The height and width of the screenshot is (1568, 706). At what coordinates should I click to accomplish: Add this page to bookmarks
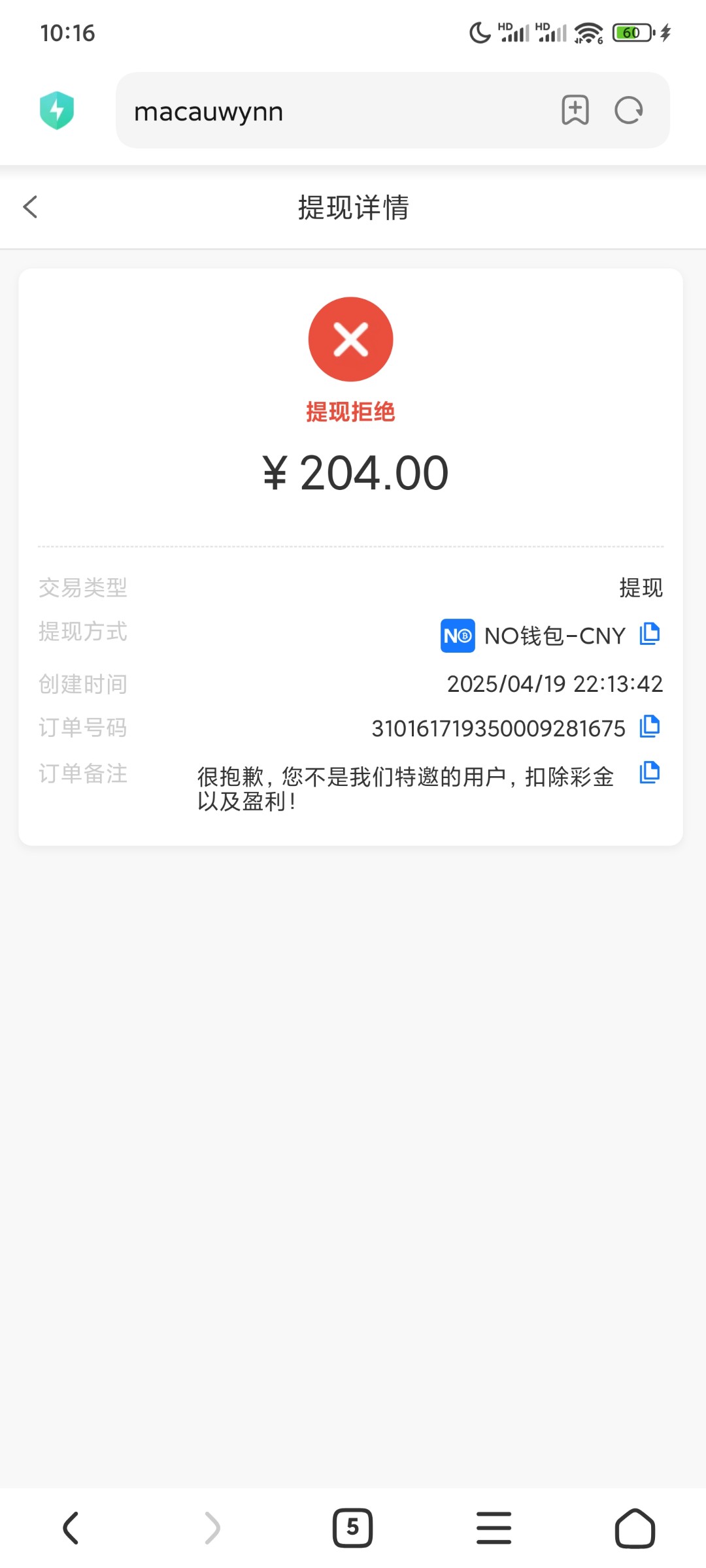(x=575, y=110)
